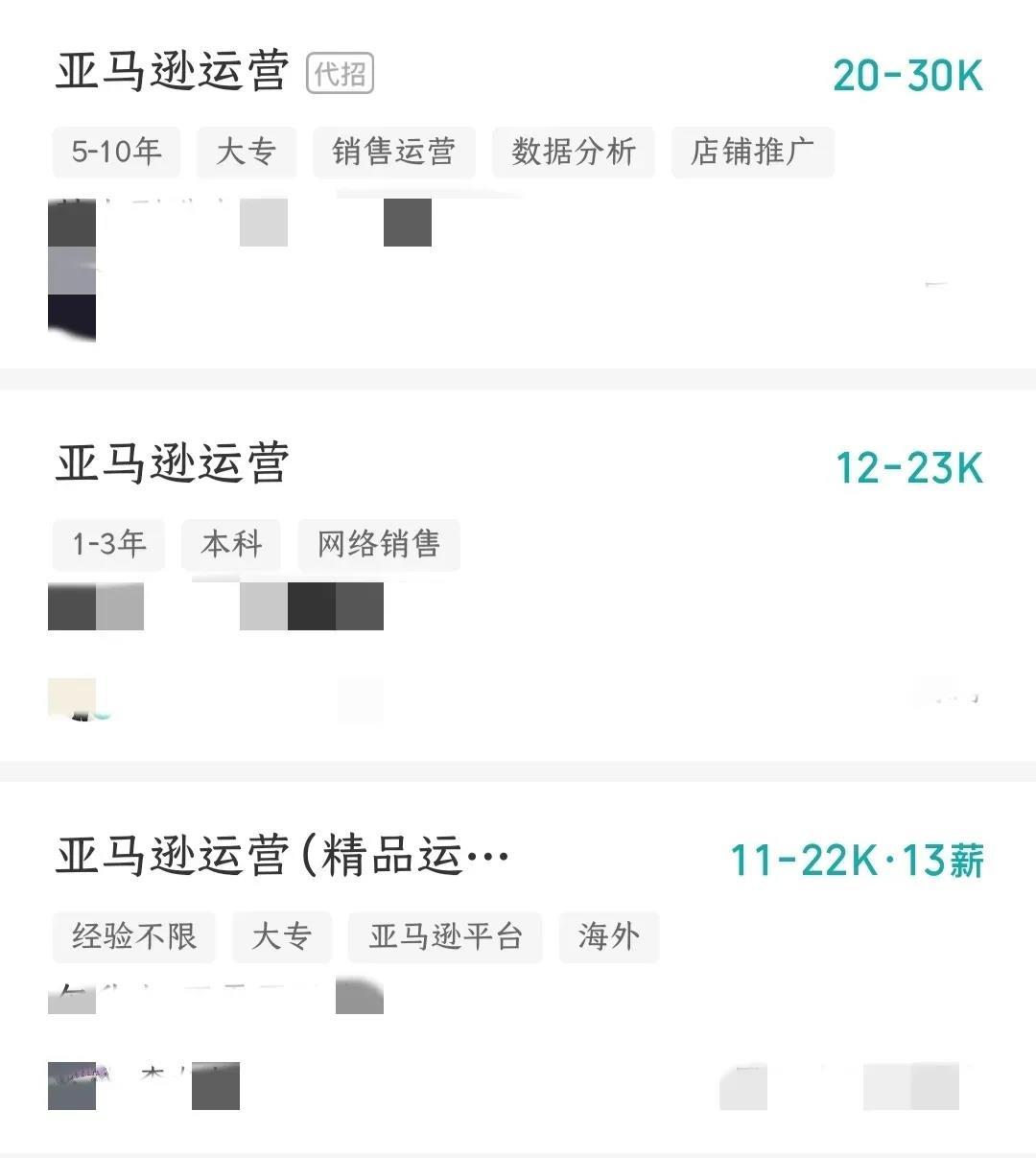Click the 代招 label next to the job title
The image size is (1036, 1158).
pos(338,74)
